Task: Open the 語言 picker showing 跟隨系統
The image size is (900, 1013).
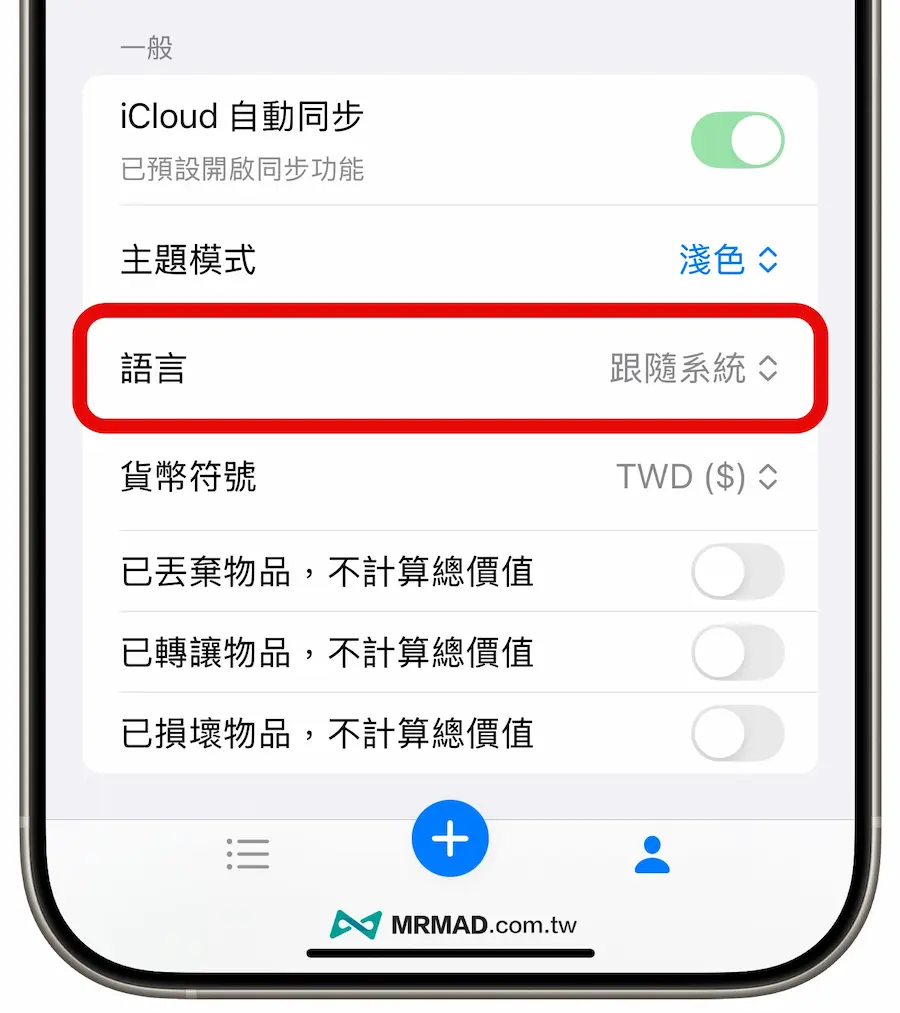Action: click(693, 369)
